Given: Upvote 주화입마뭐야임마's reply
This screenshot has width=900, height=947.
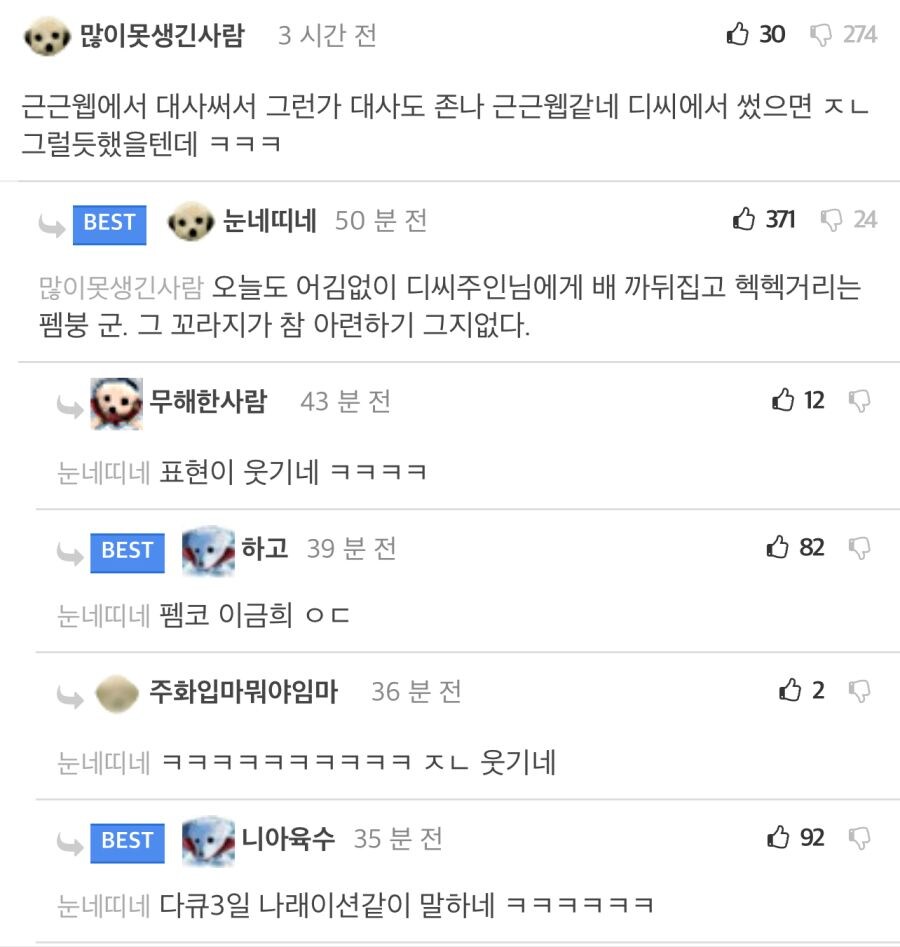Looking at the screenshot, I should [790, 690].
